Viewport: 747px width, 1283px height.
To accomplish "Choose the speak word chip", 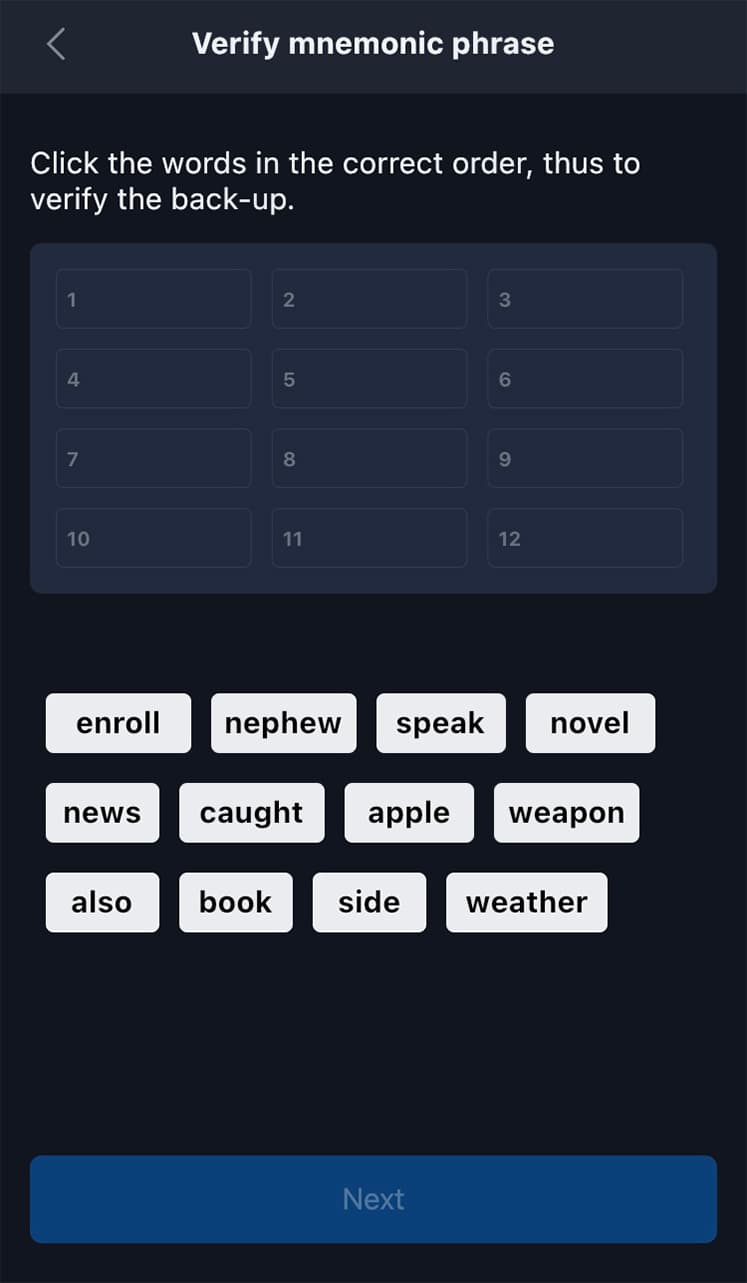I will (x=440, y=723).
